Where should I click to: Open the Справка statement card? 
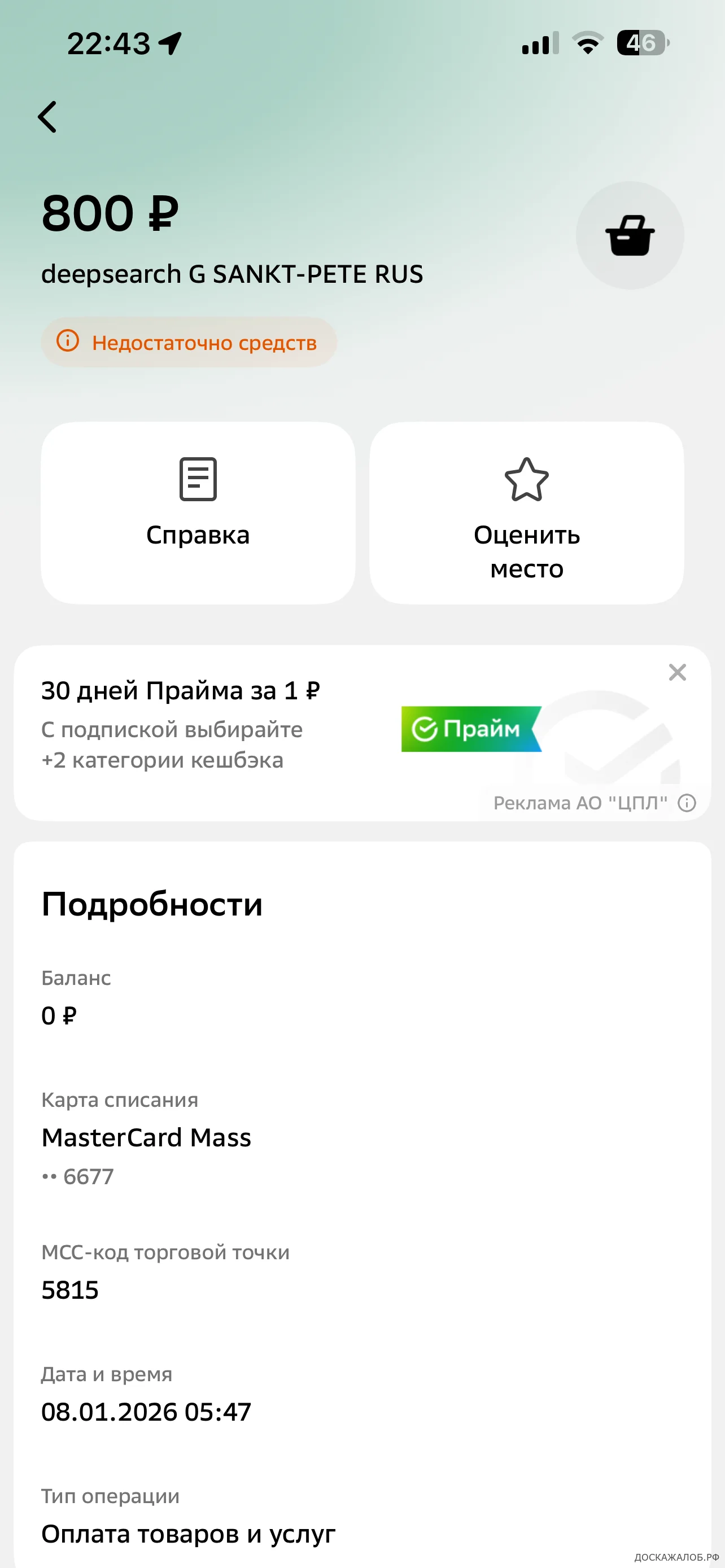click(198, 513)
